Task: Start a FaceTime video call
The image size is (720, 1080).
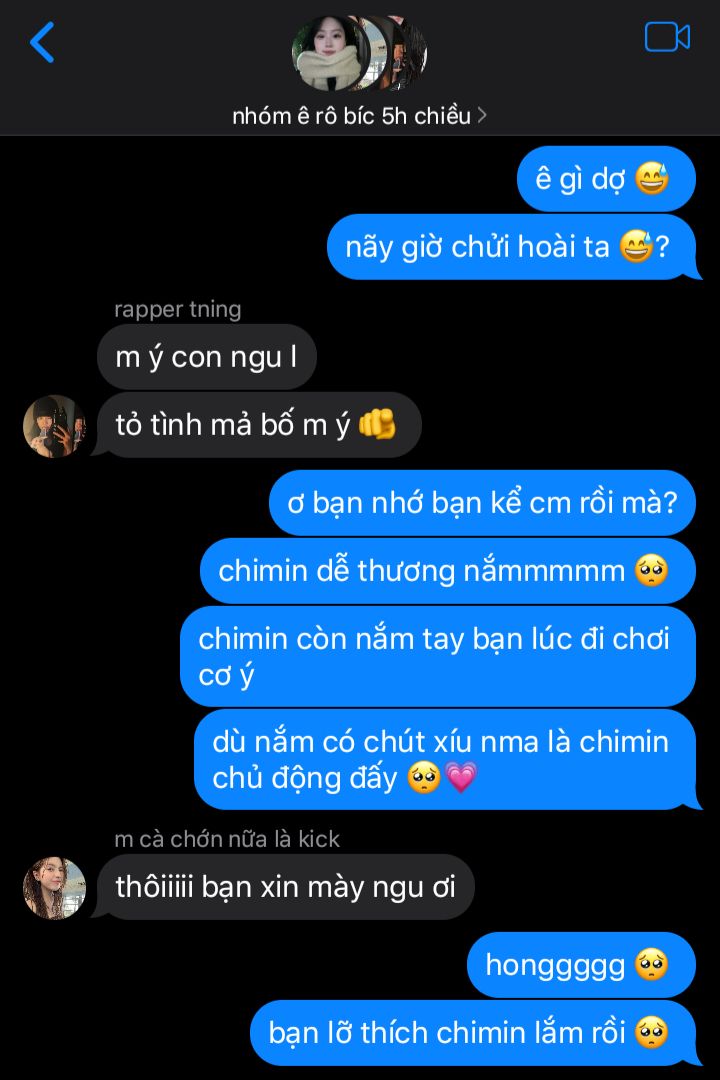Action: (667, 38)
